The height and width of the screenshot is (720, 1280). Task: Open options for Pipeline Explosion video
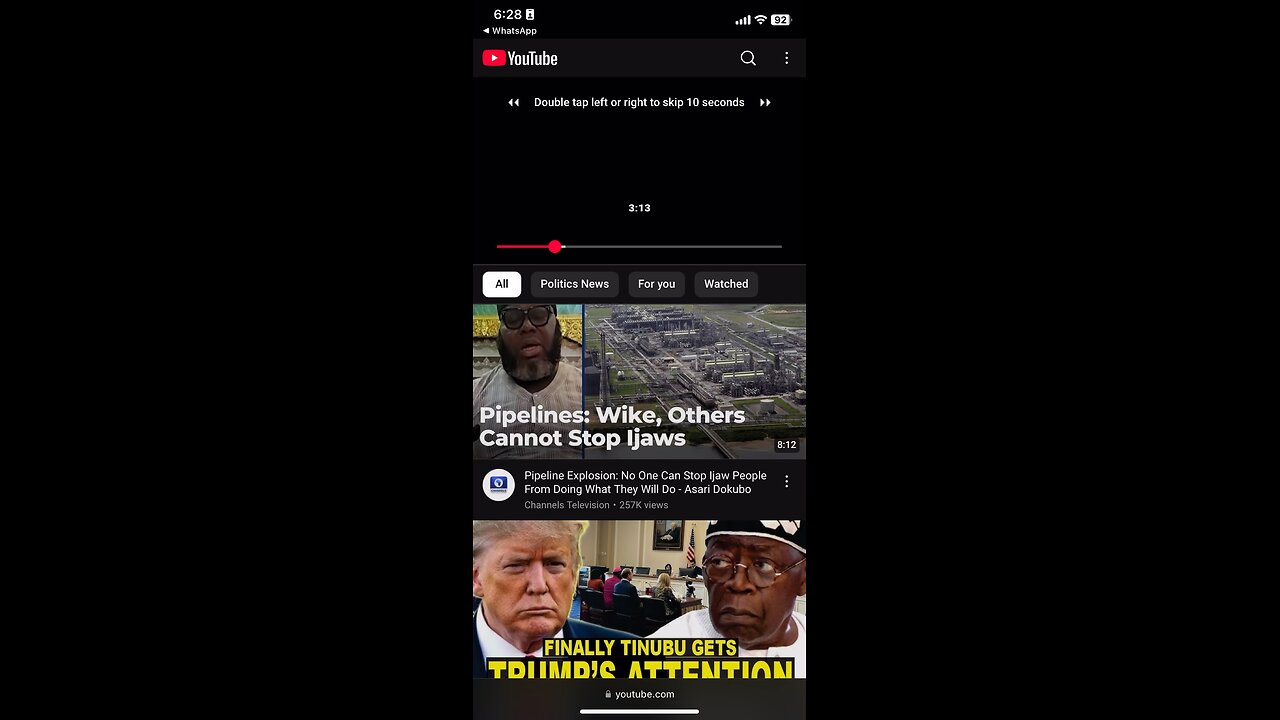tap(786, 482)
